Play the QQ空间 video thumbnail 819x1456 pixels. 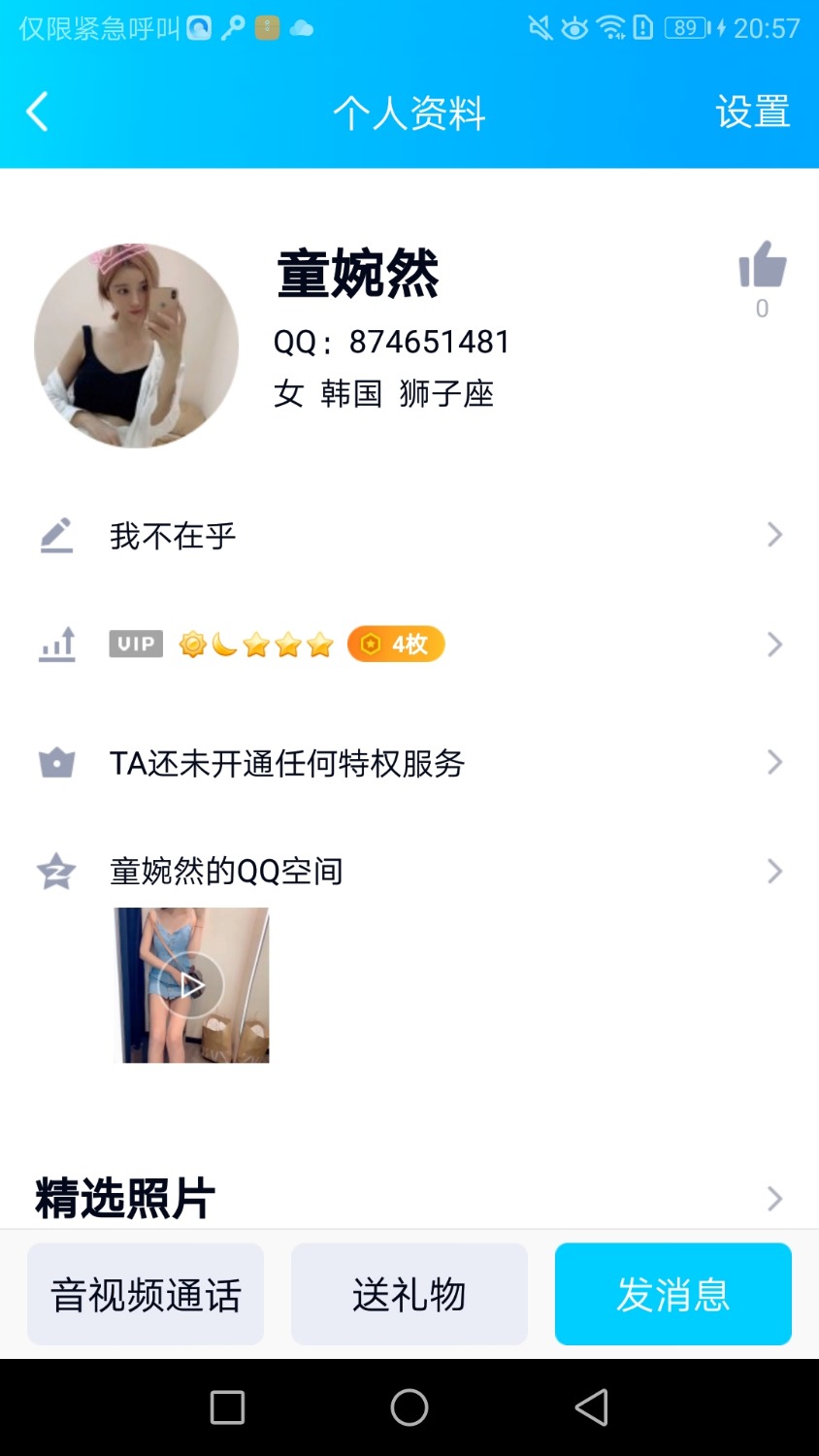coord(191,985)
